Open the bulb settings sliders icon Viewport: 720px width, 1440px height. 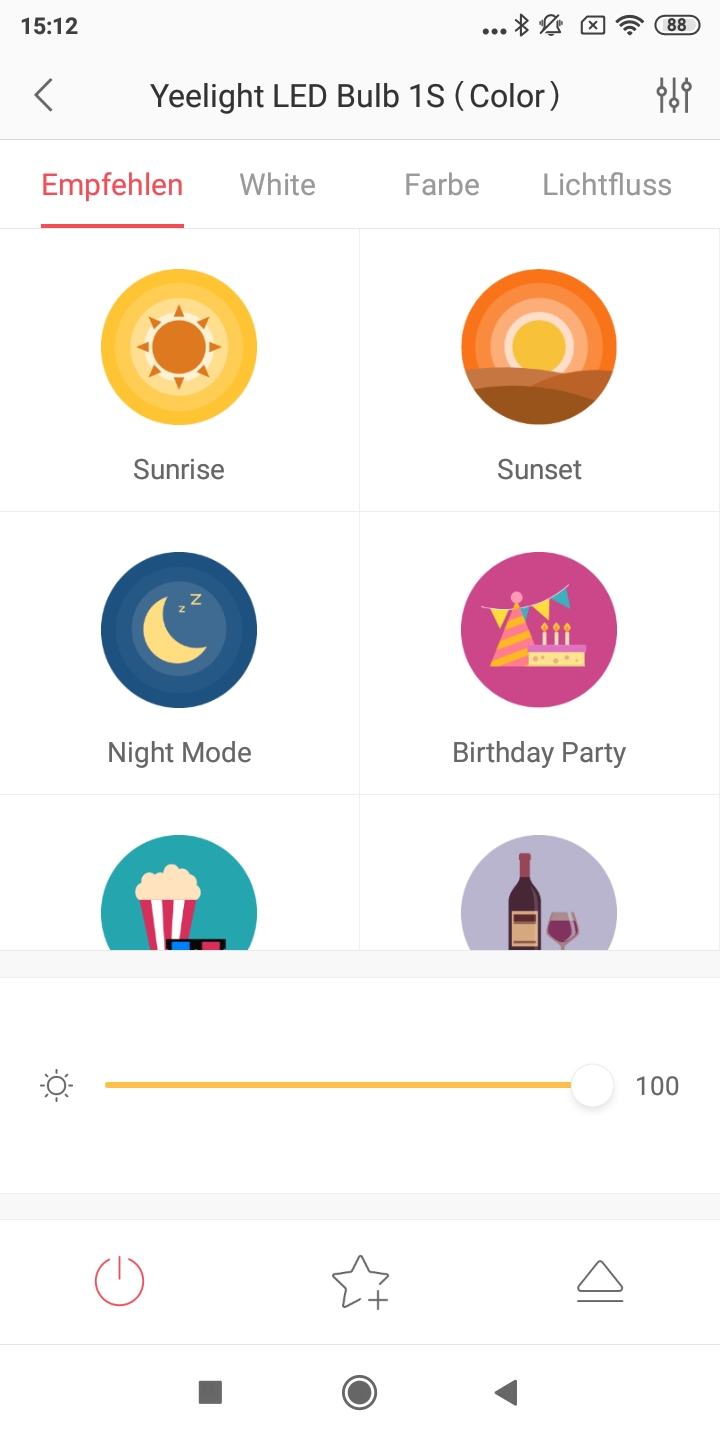674,96
